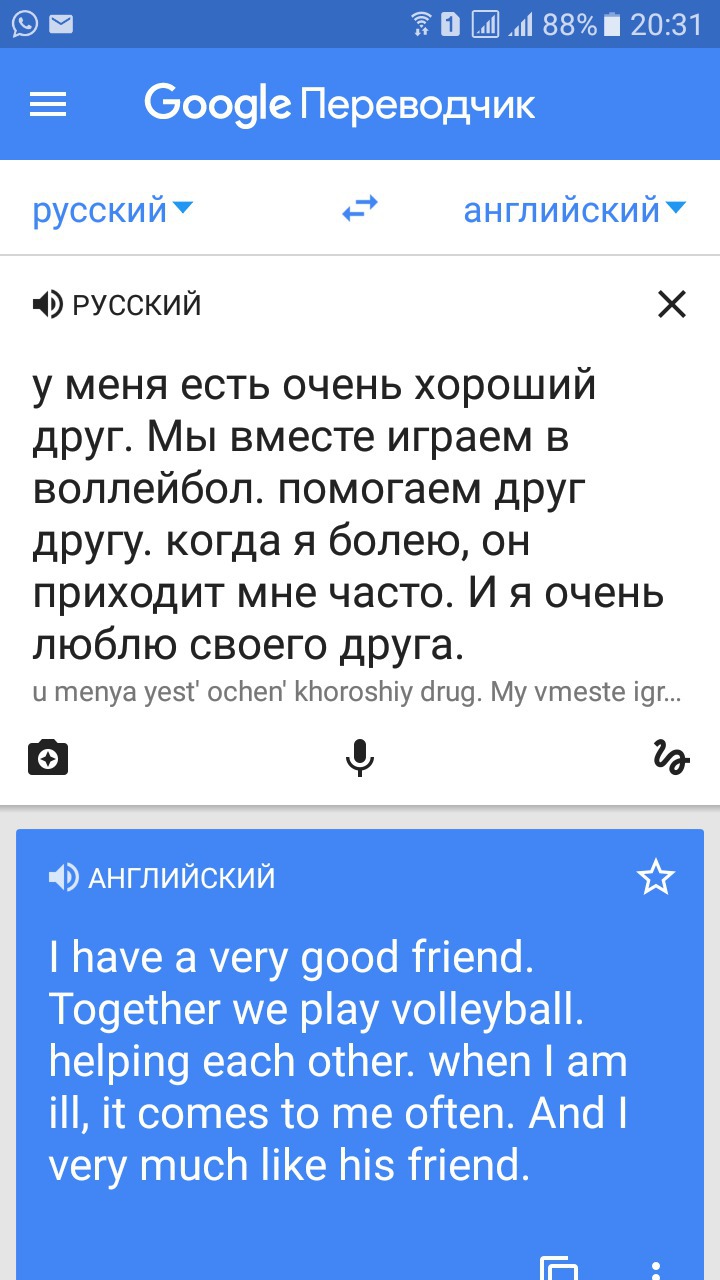The height and width of the screenshot is (1280, 720).
Task: Clear the entered Russian text
Action: tap(672, 304)
